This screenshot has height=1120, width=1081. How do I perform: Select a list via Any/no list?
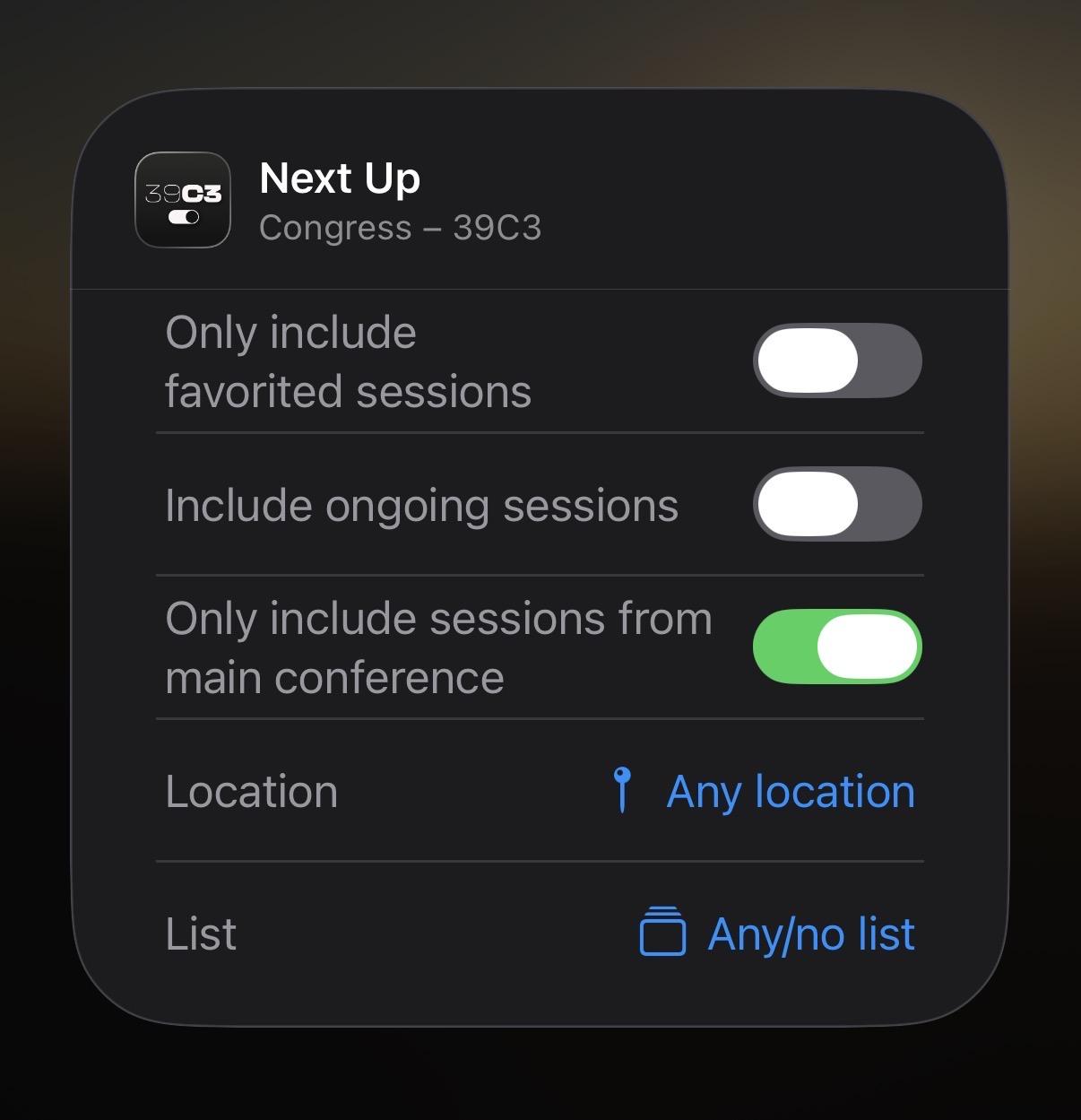point(809,934)
